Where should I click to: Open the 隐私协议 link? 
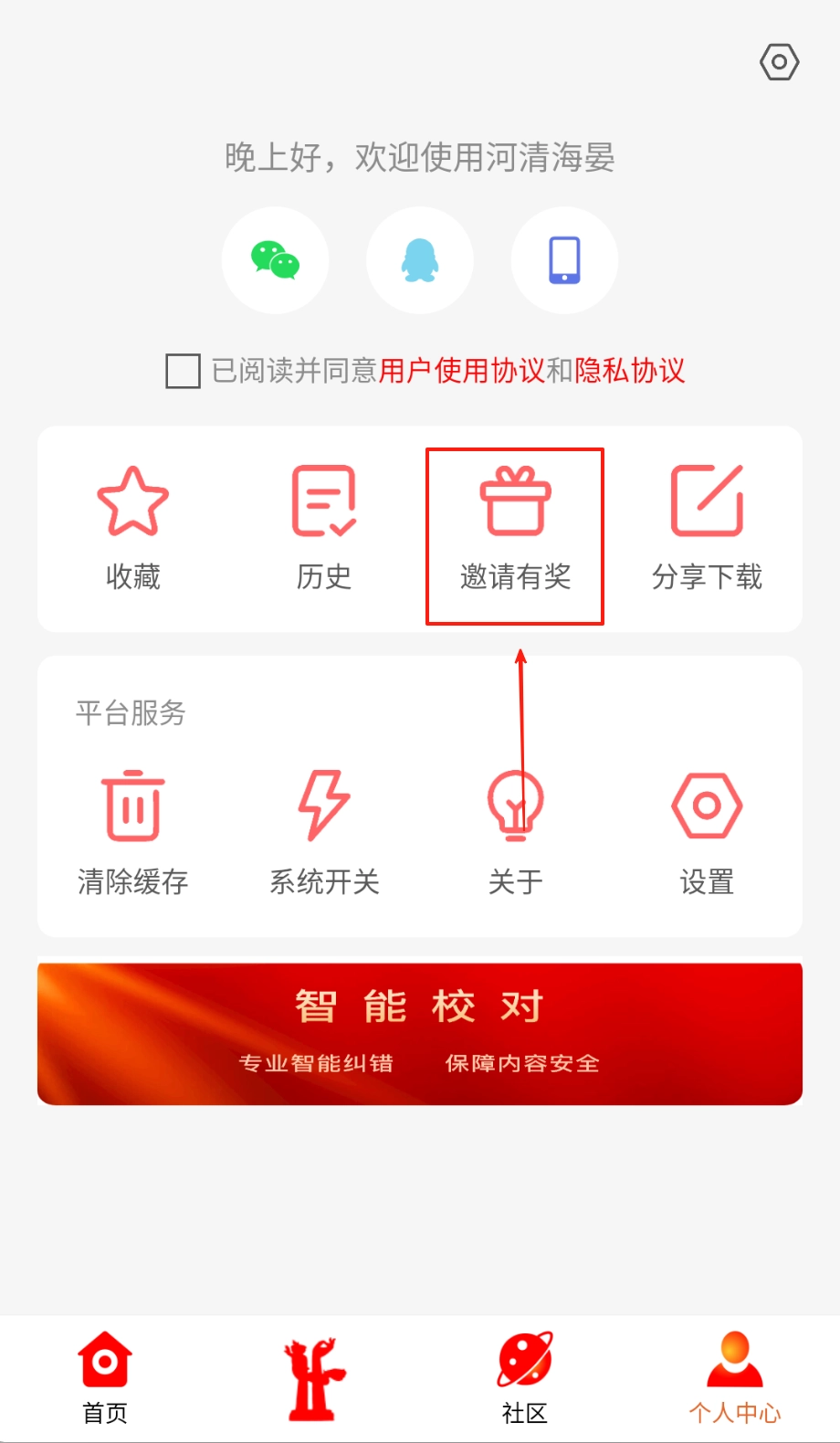(x=629, y=371)
